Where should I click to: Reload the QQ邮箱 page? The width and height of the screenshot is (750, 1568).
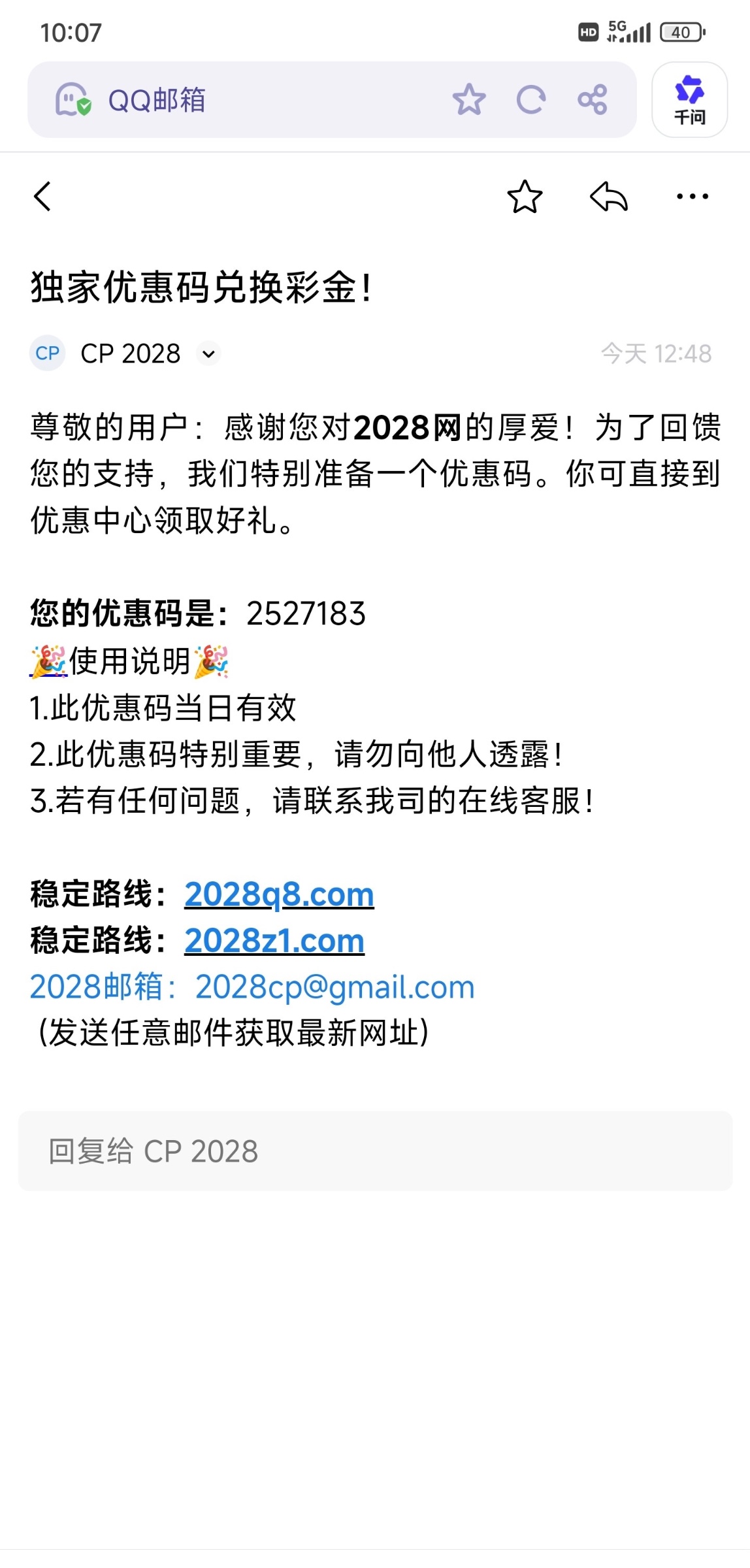click(x=530, y=100)
